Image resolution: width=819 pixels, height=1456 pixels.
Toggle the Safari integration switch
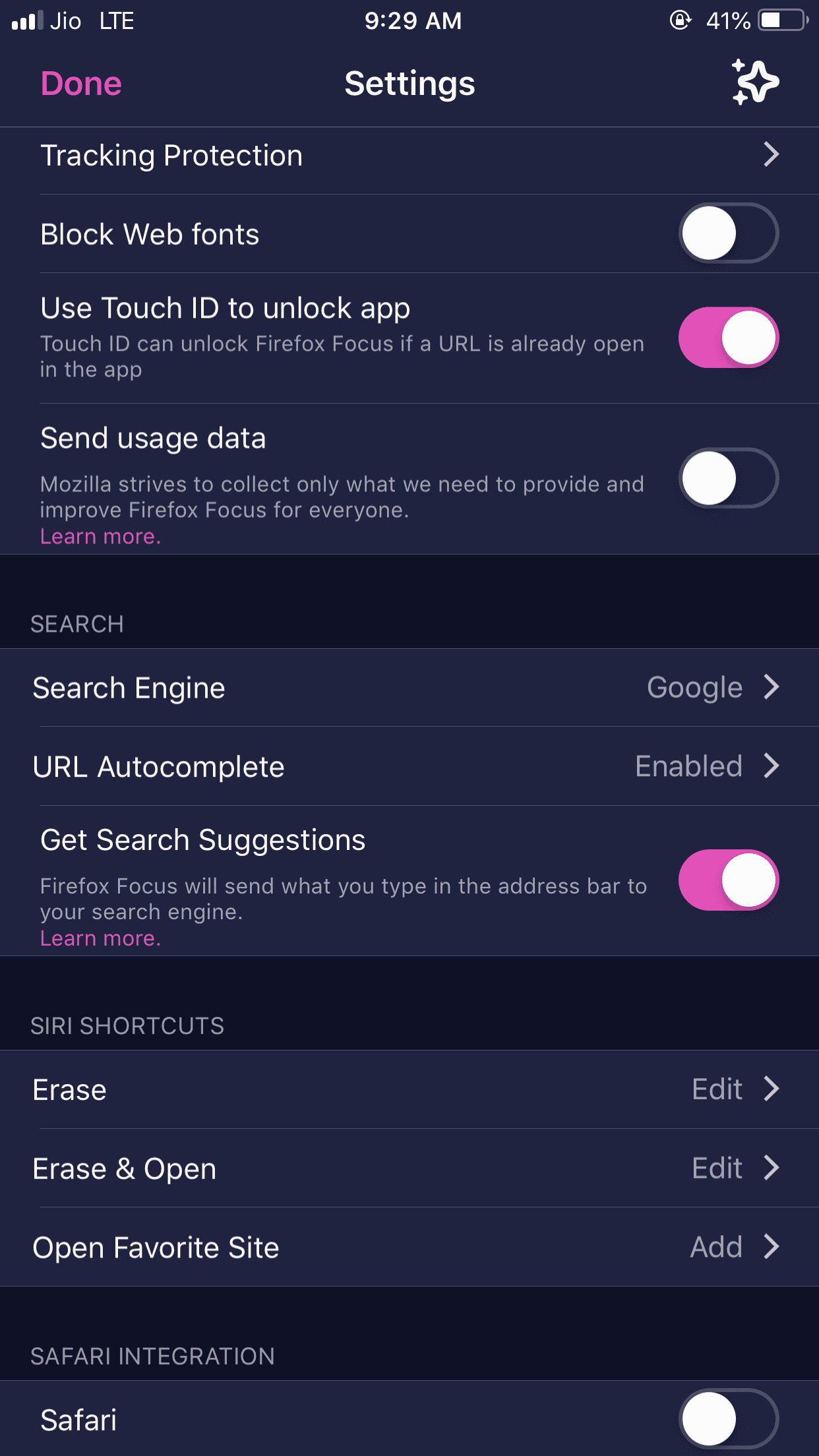728,1419
